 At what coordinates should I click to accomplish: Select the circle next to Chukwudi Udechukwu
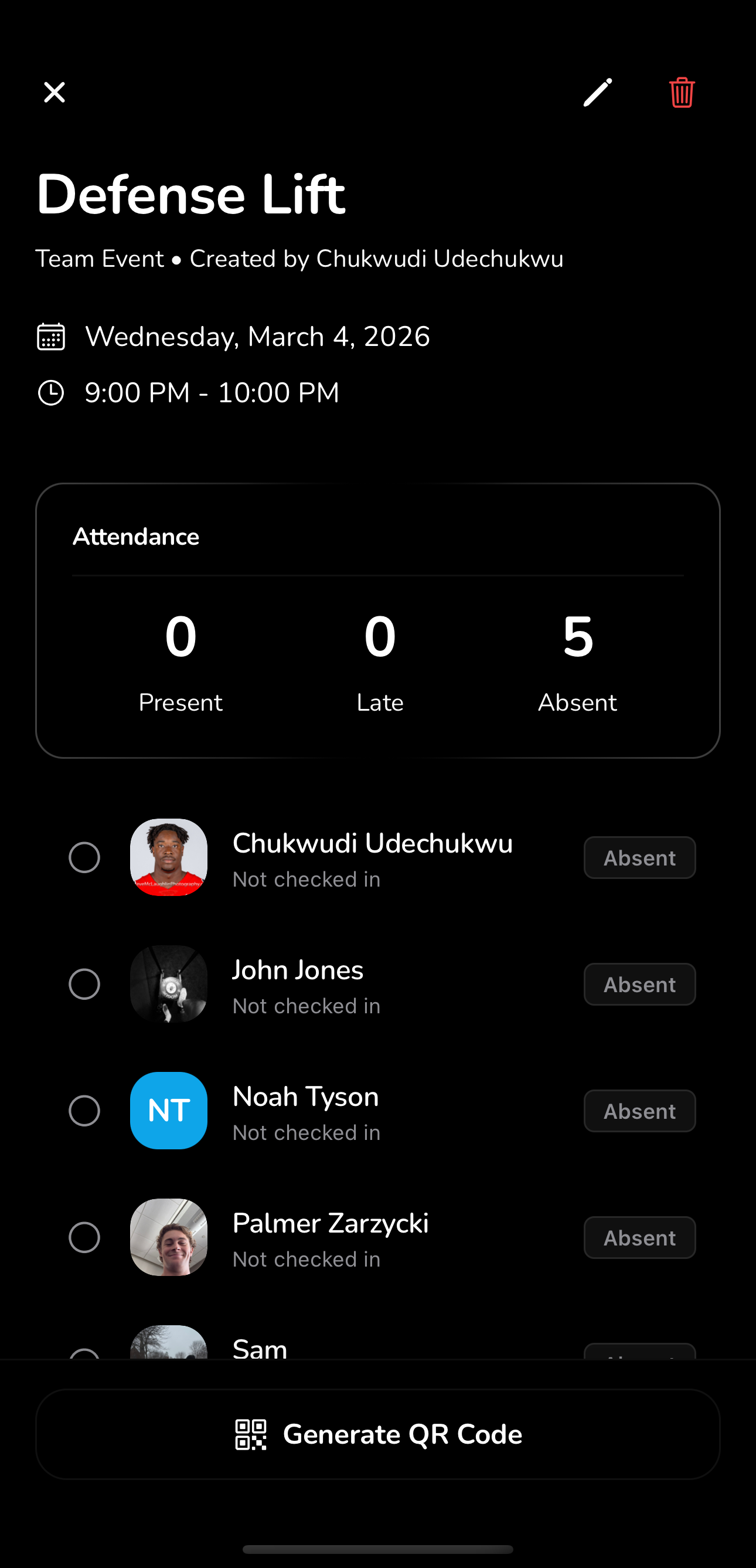click(x=84, y=858)
